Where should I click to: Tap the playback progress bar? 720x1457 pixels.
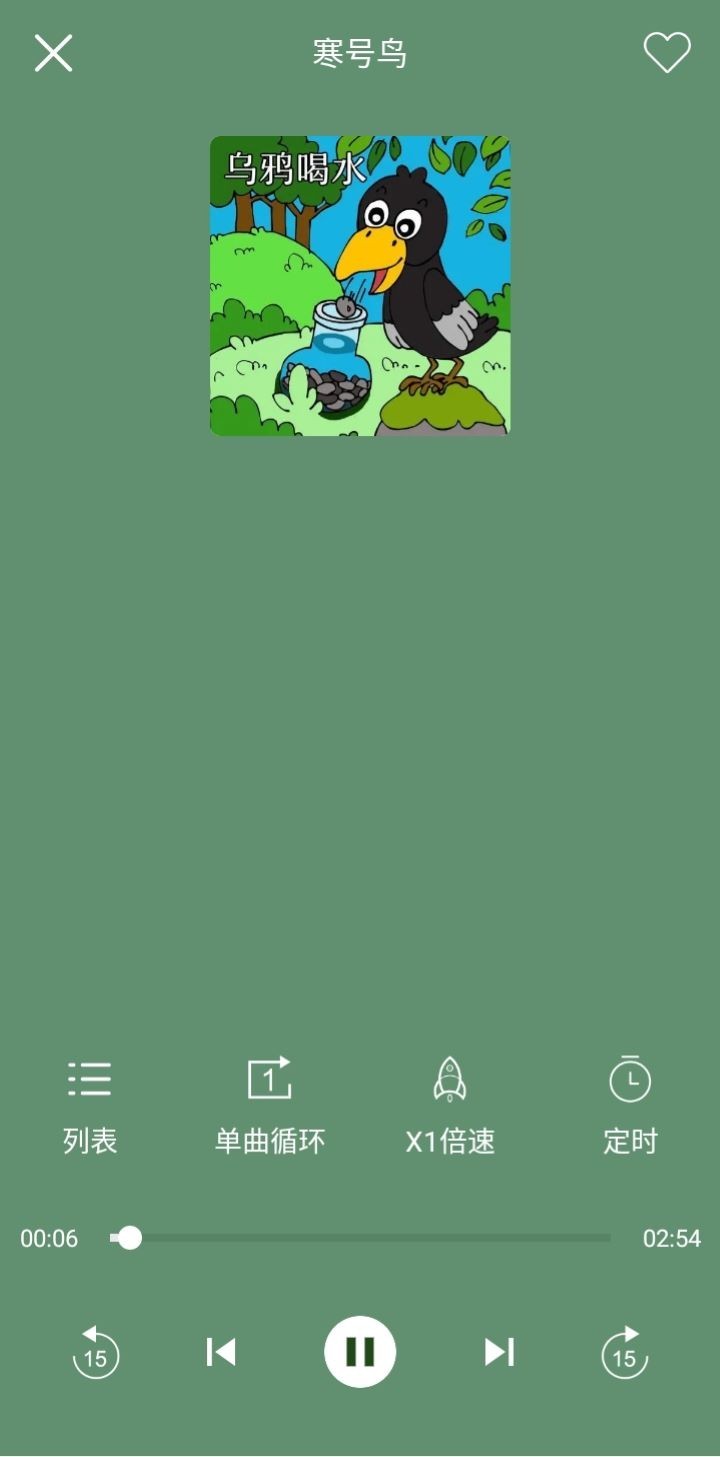point(360,1238)
